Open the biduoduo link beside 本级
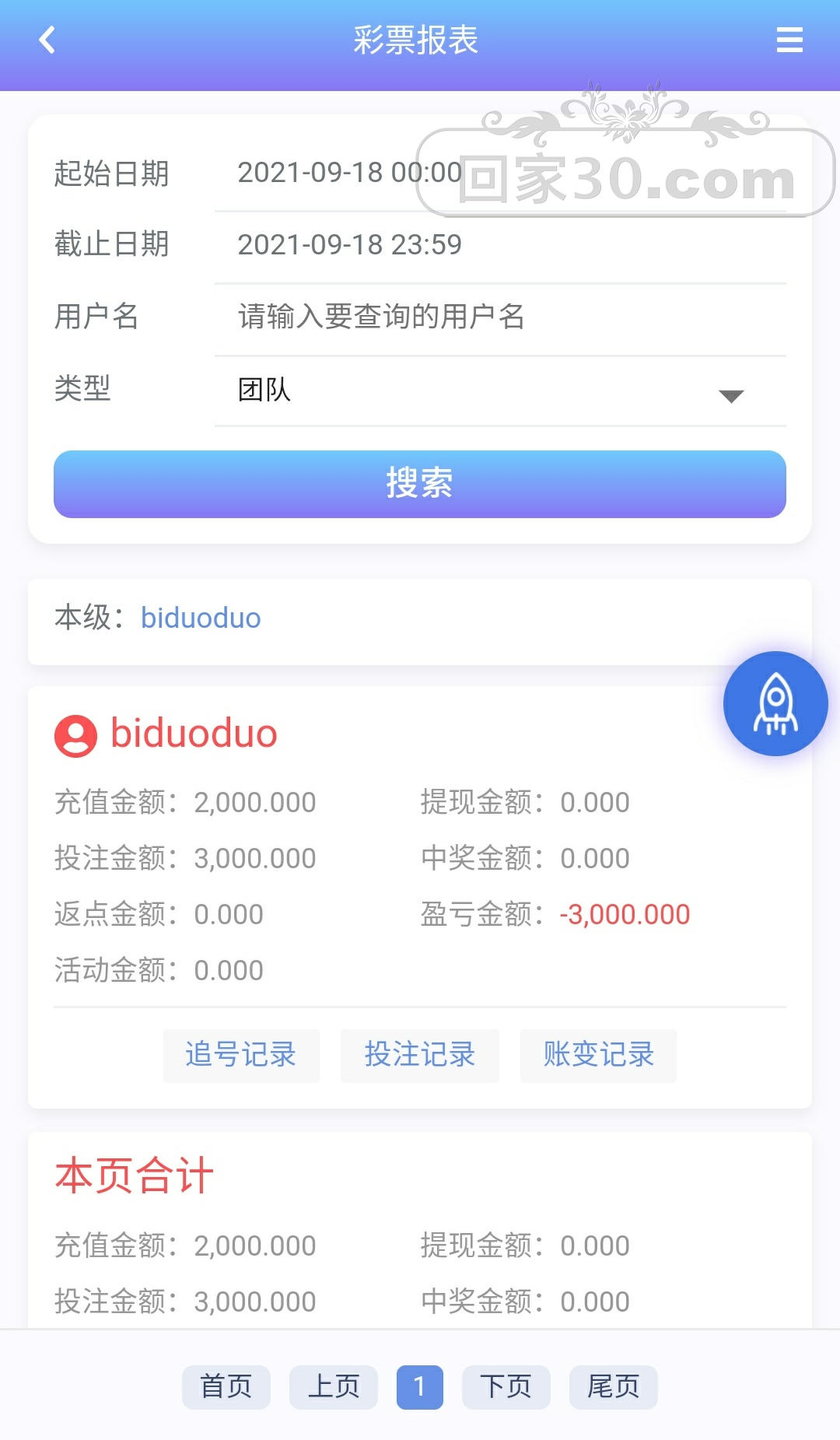 pyautogui.click(x=201, y=618)
